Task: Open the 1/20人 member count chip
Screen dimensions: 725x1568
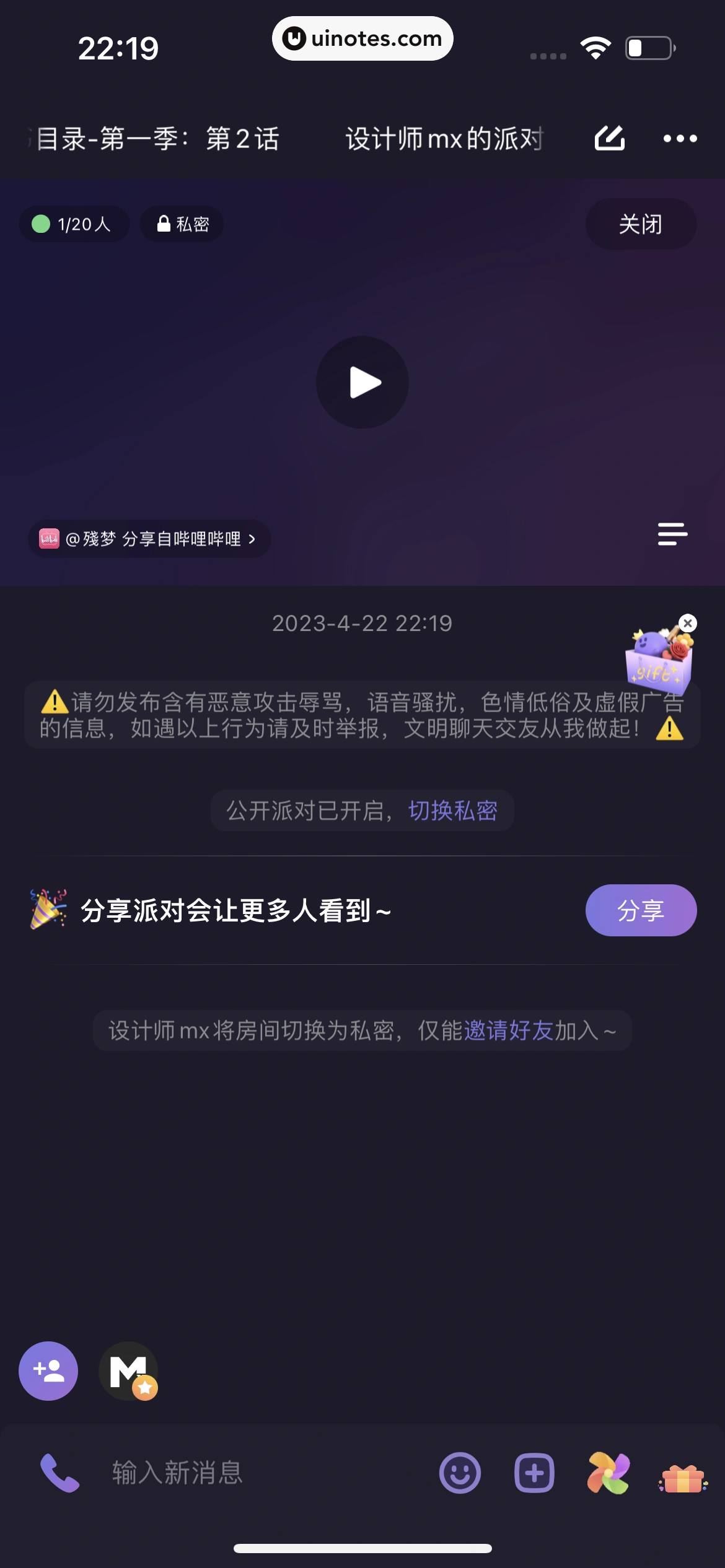Action: tap(74, 224)
